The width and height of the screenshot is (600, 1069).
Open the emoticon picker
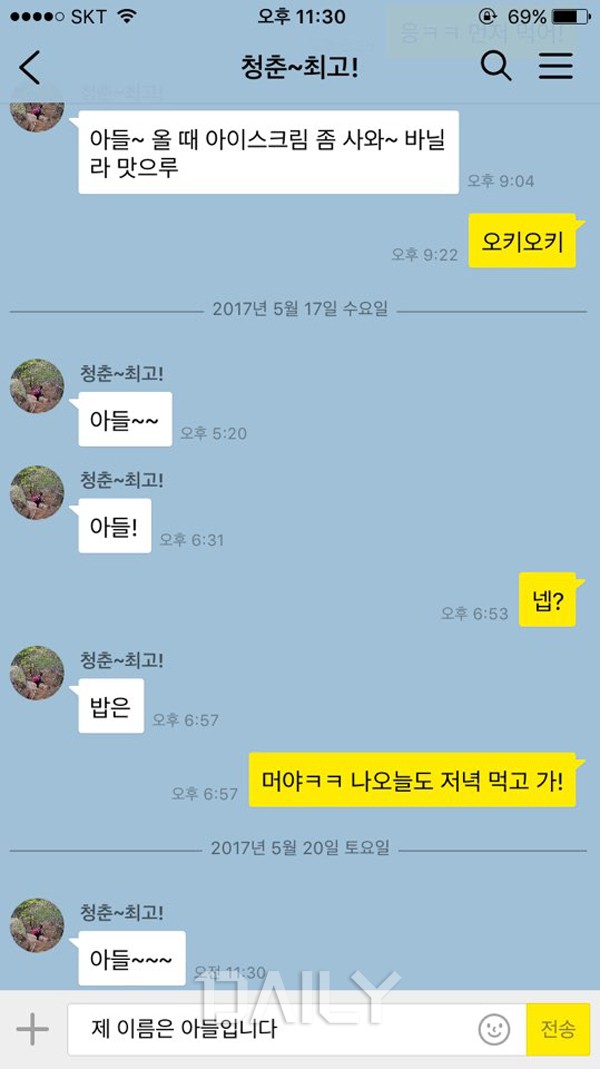494,1028
